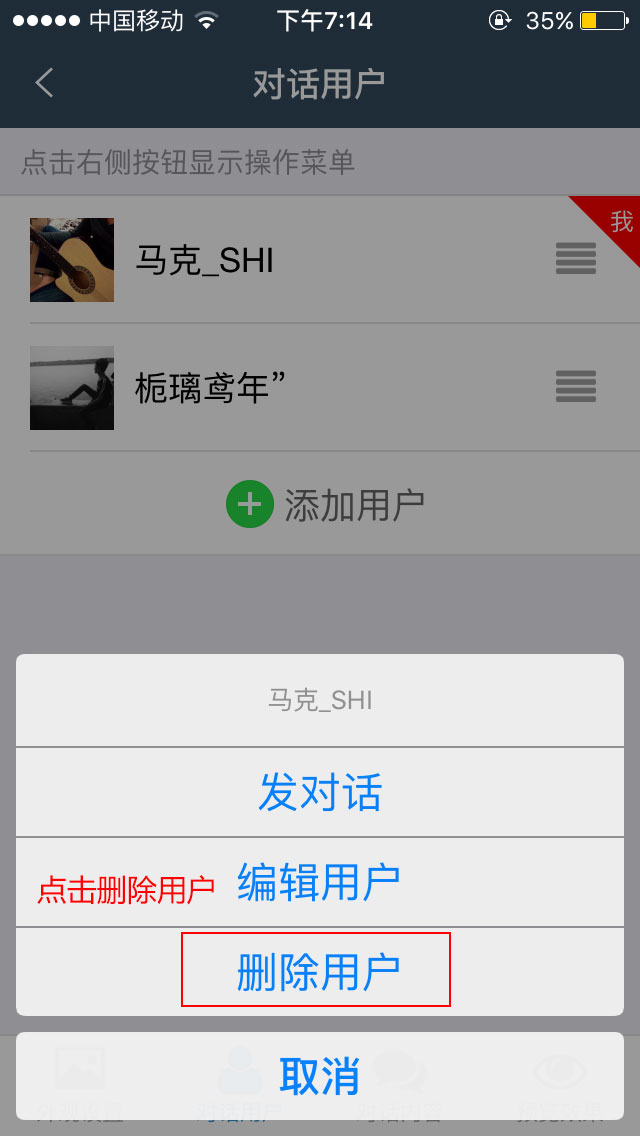Select 编辑用户 for 马克_SHI
The height and width of the screenshot is (1136, 640).
319,882
